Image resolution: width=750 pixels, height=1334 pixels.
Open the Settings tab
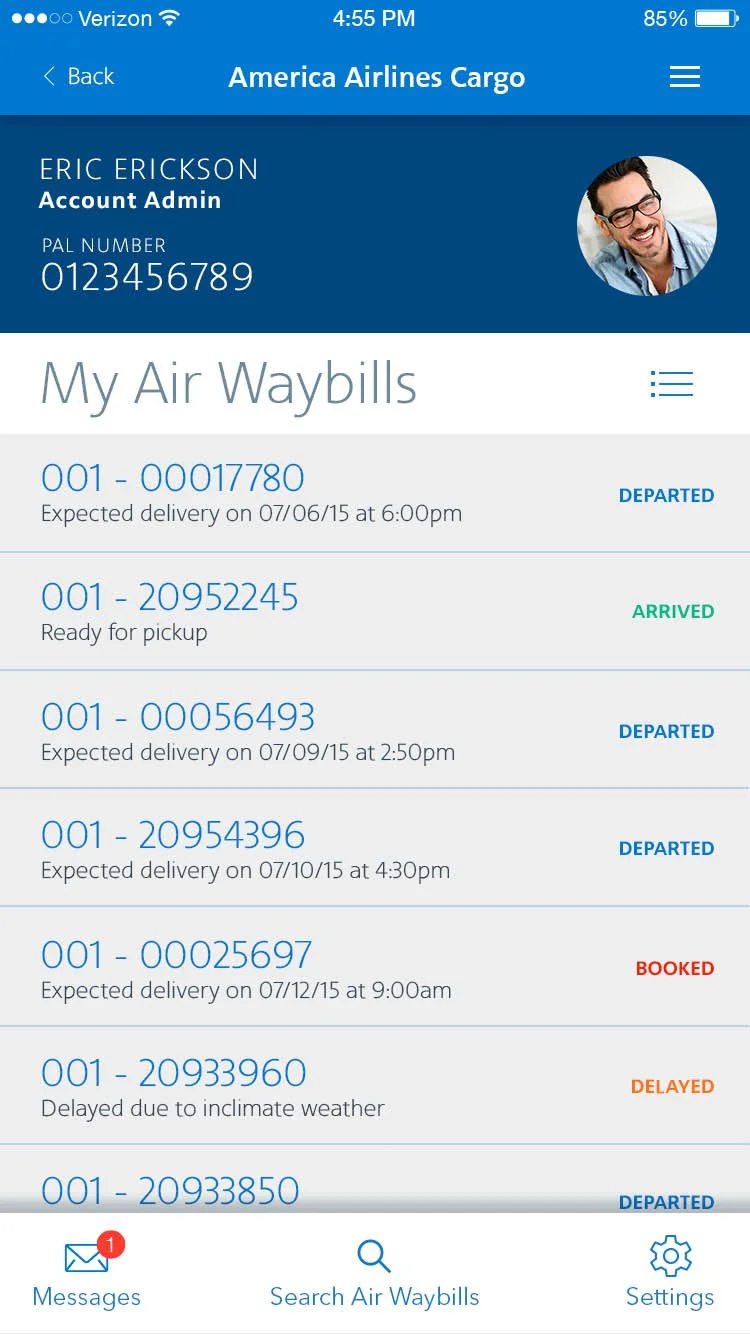coord(670,1272)
